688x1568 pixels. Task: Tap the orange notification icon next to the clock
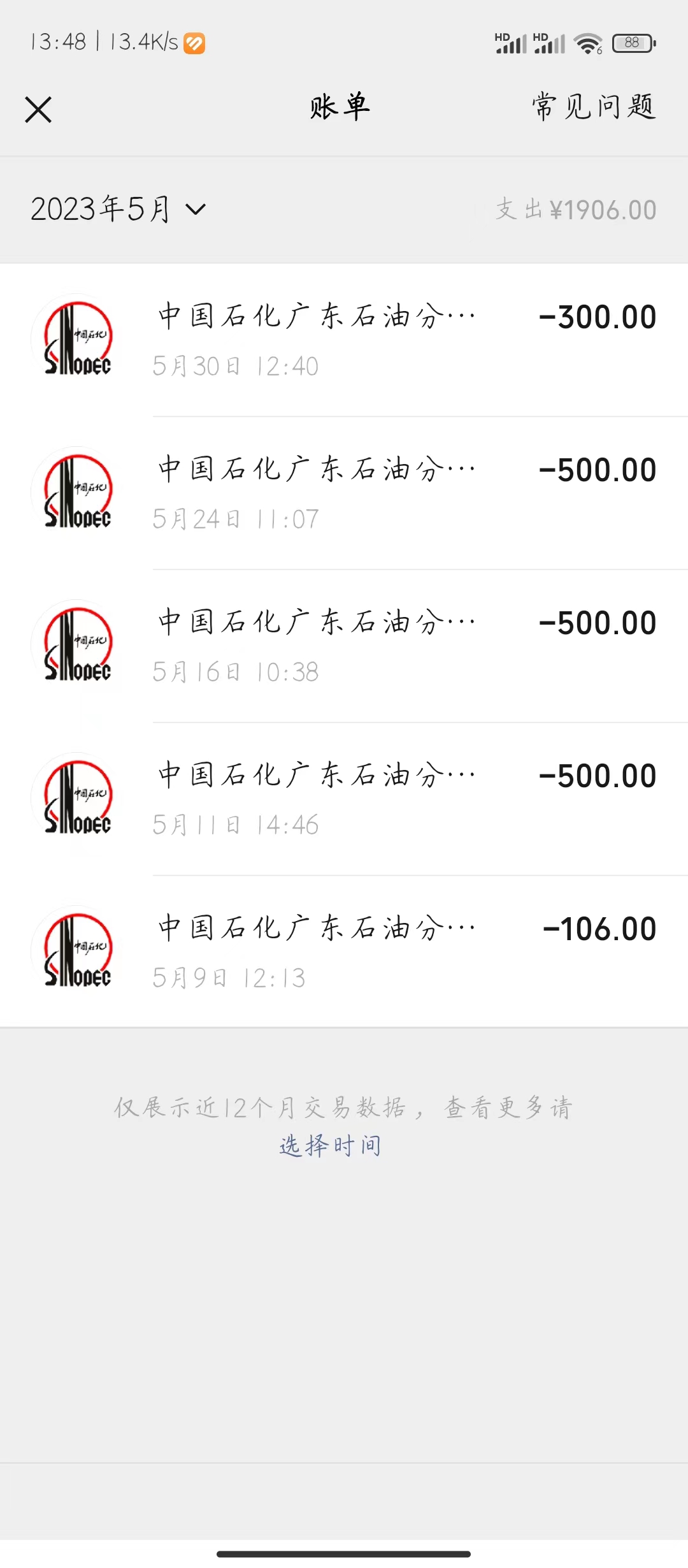(x=194, y=42)
